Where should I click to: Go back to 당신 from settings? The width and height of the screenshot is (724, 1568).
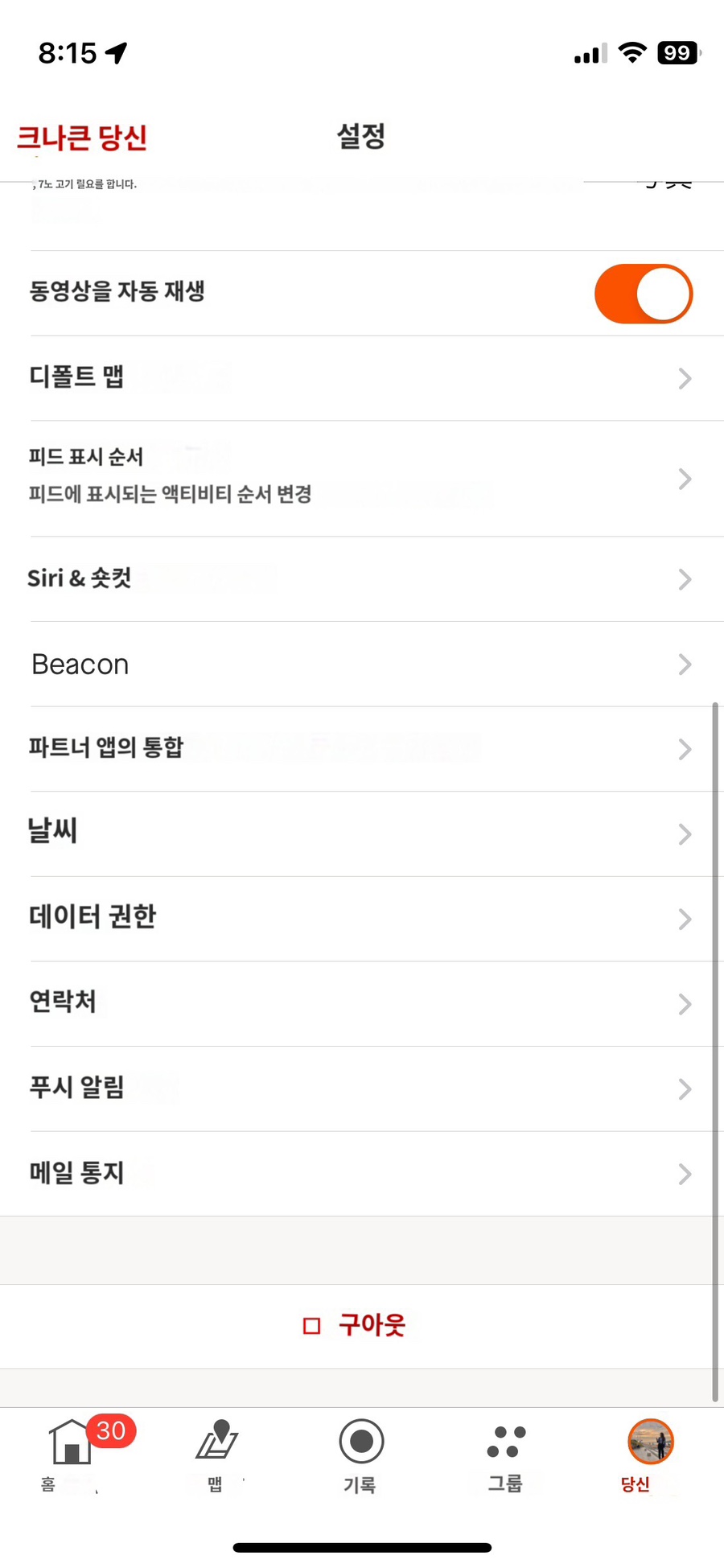coord(82,138)
